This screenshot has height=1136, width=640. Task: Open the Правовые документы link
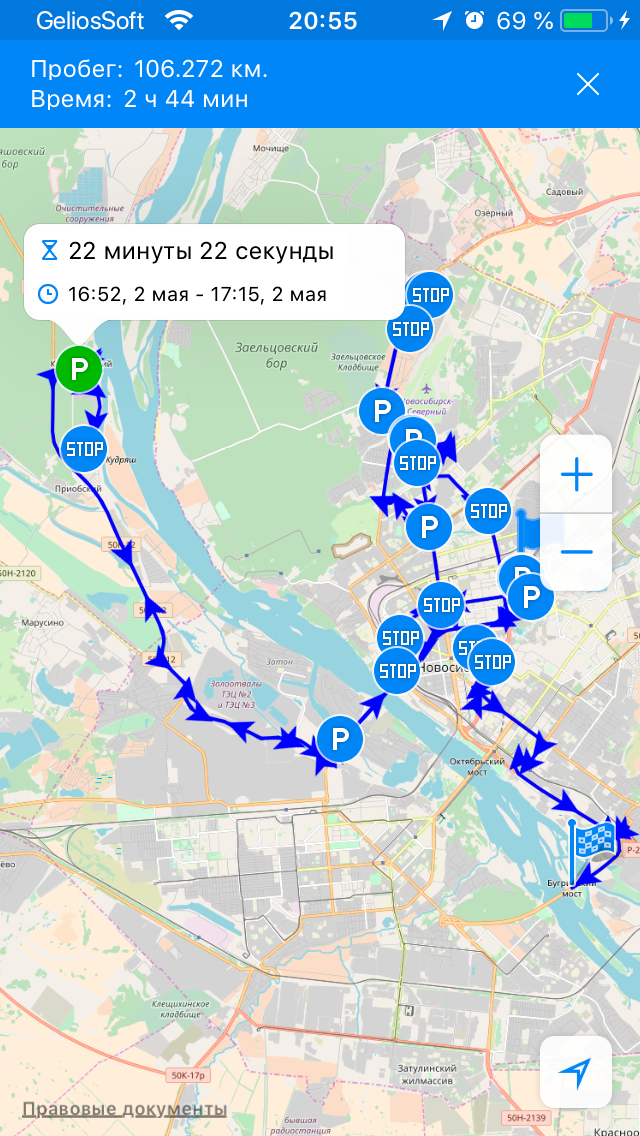tap(124, 1109)
